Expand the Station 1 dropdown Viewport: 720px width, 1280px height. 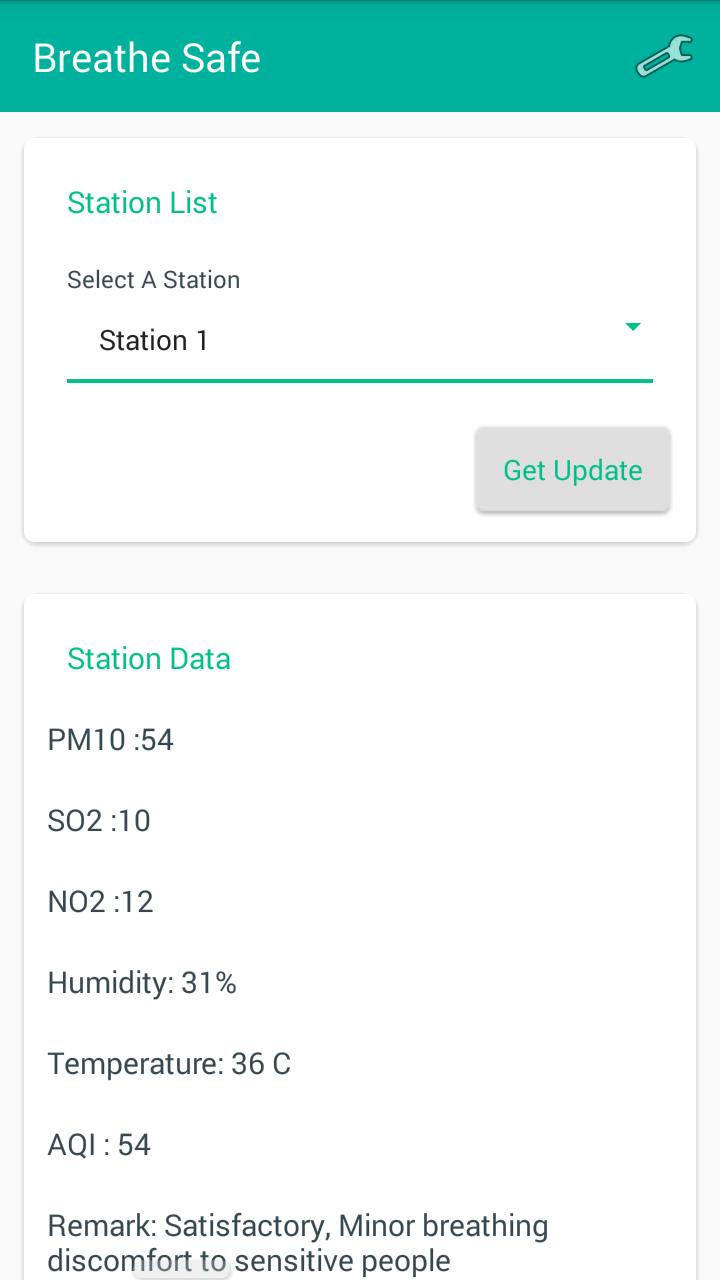(359, 341)
